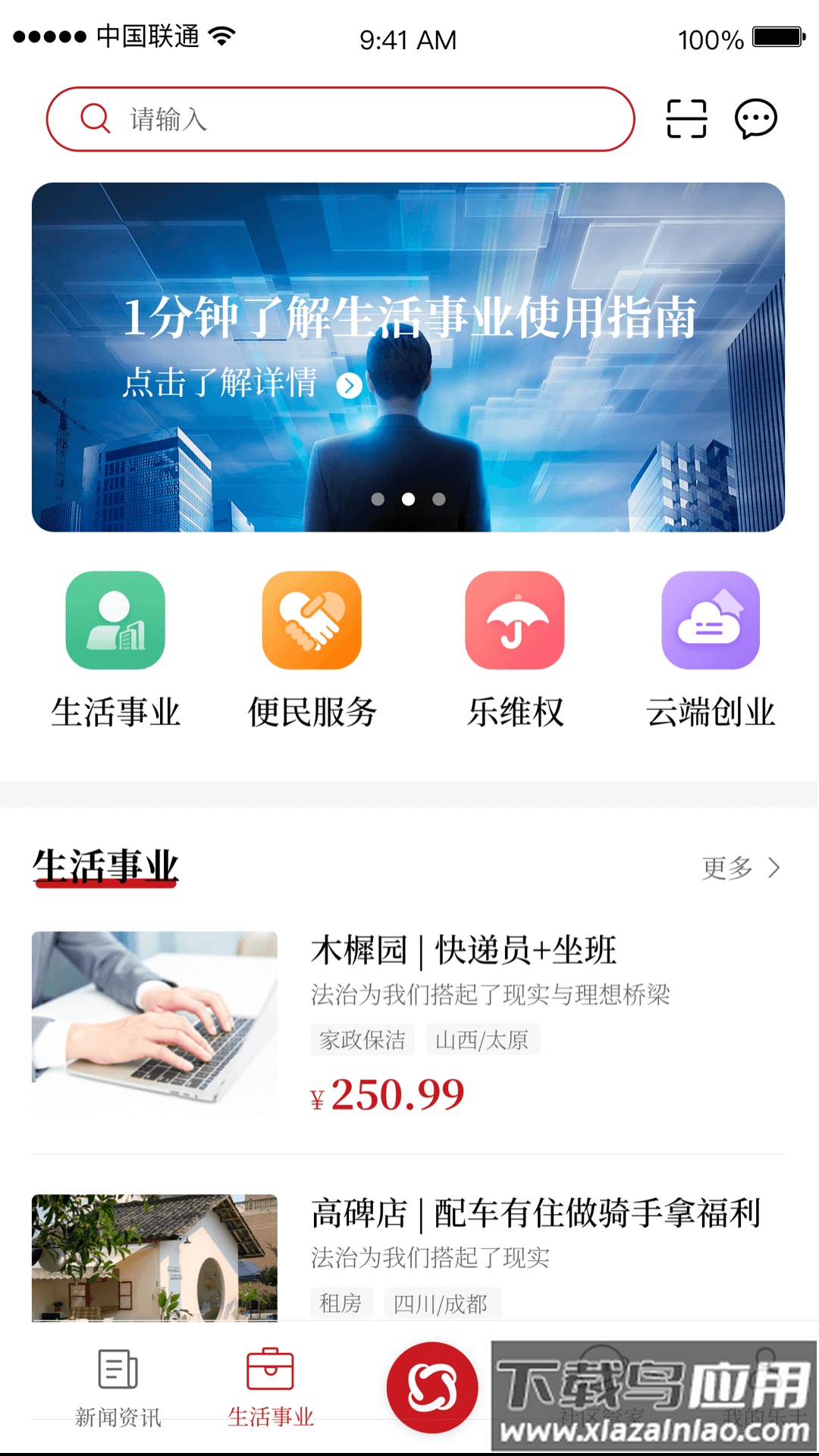This screenshot has height=1456, width=819.
Task: Expand details via the white circle arrow on banner
Action: click(348, 385)
